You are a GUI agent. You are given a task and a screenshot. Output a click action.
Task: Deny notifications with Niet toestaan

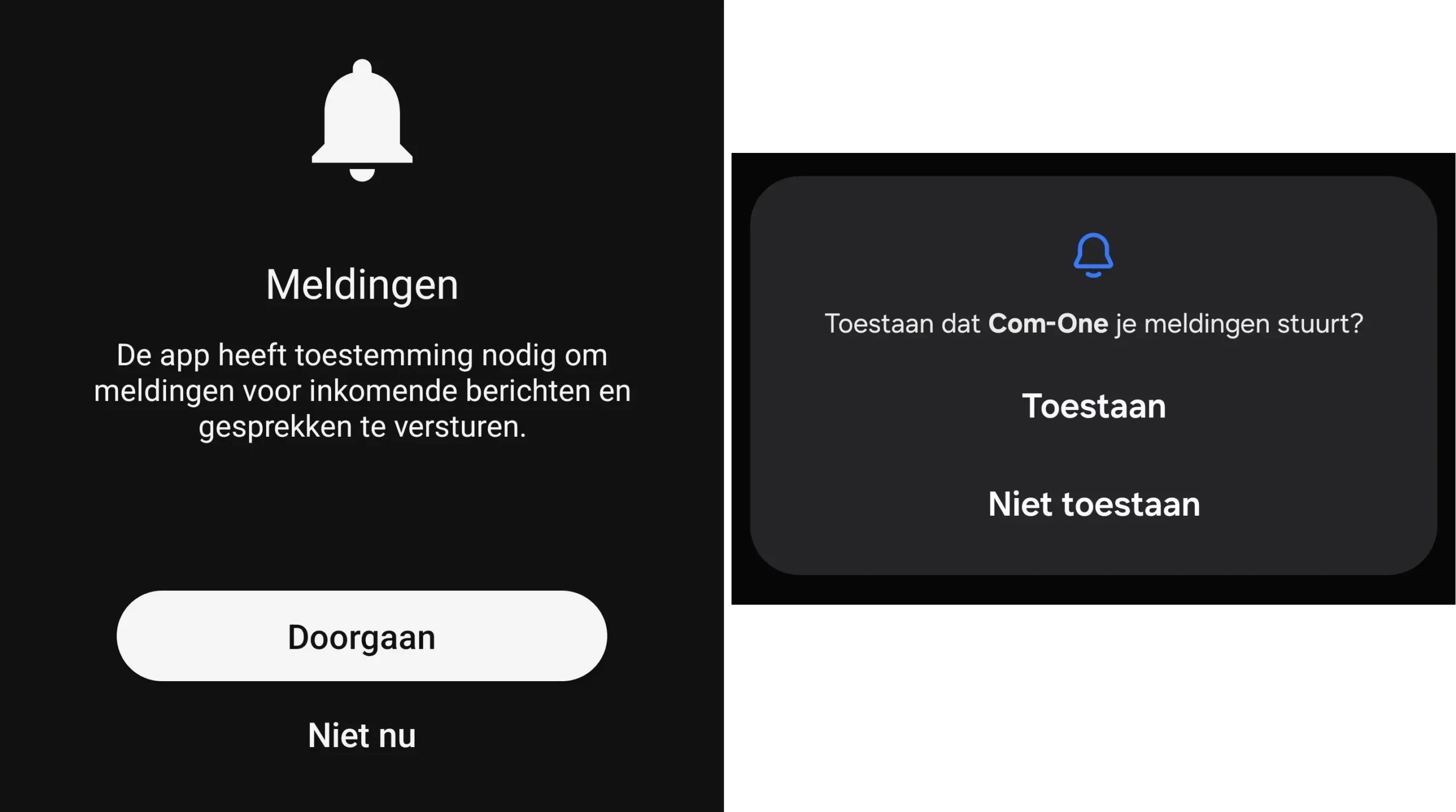coord(1093,504)
